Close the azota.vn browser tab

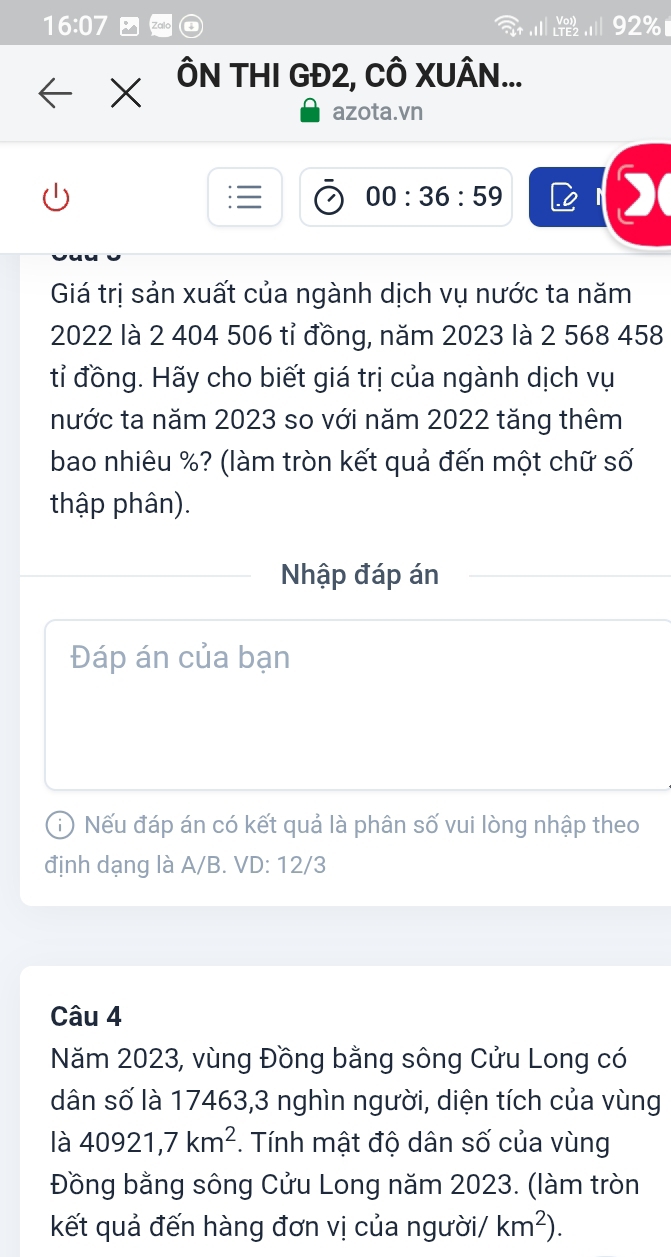[125, 94]
